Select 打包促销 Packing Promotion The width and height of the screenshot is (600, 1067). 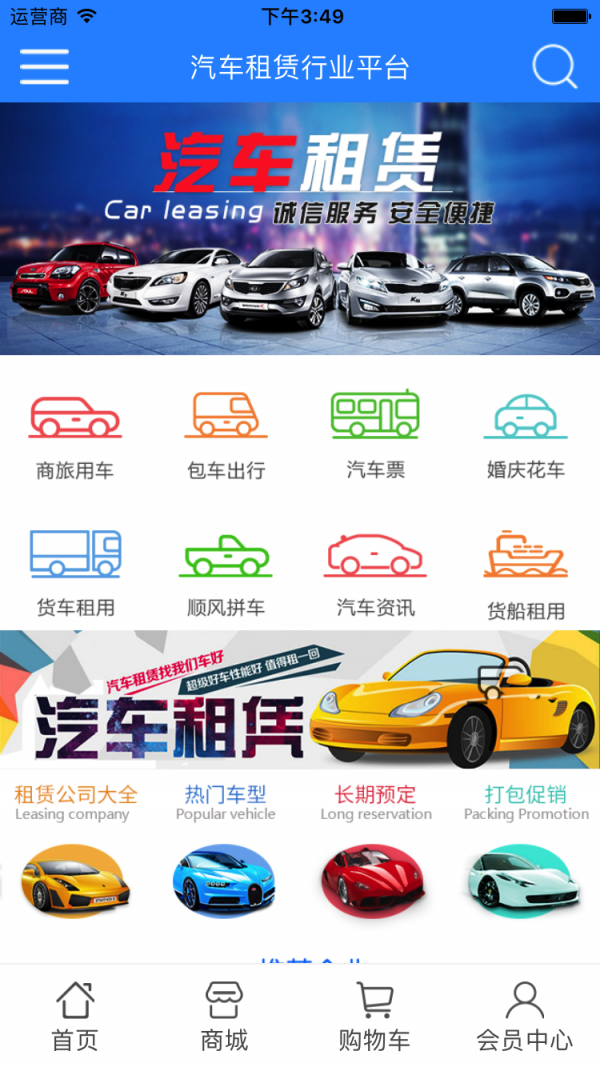(524, 850)
